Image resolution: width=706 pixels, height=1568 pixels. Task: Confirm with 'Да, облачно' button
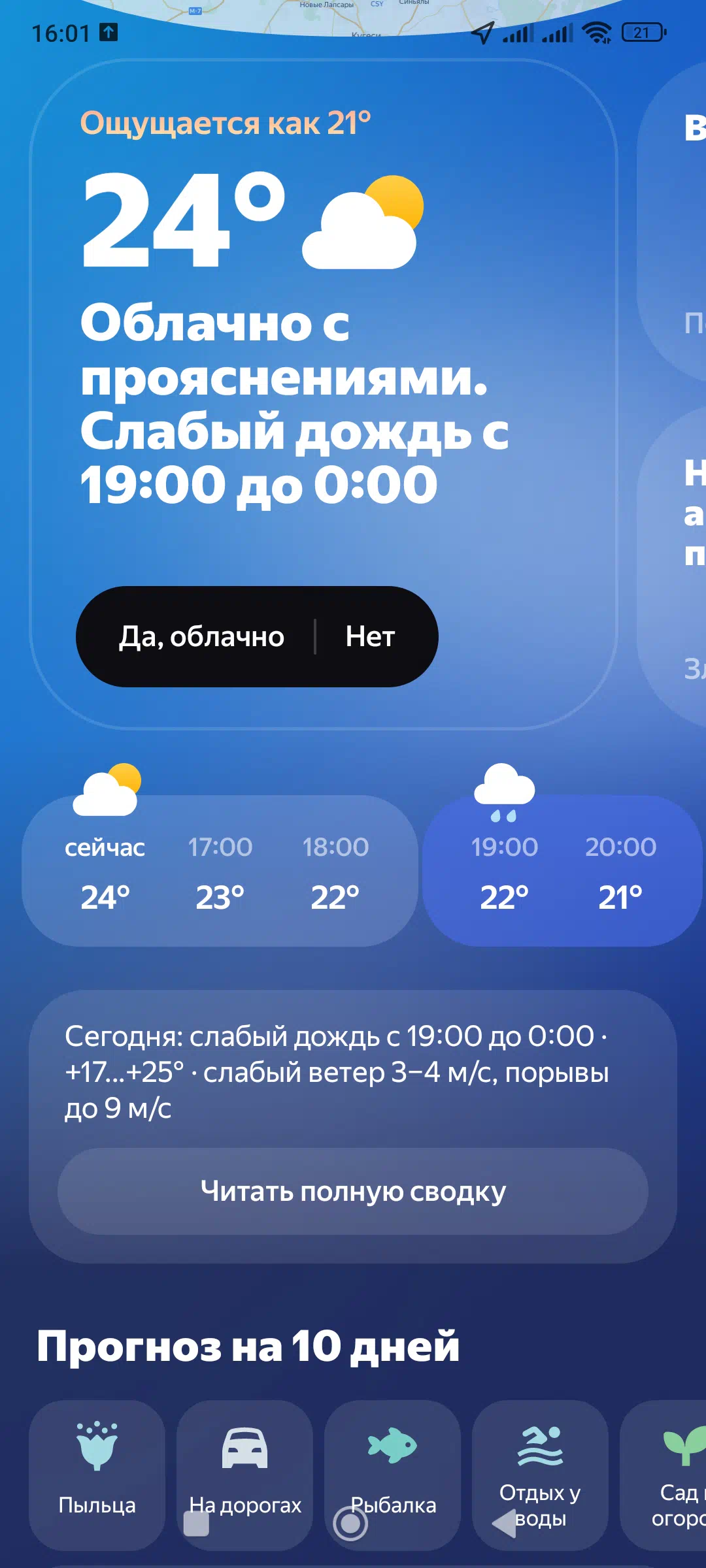[201, 636]
